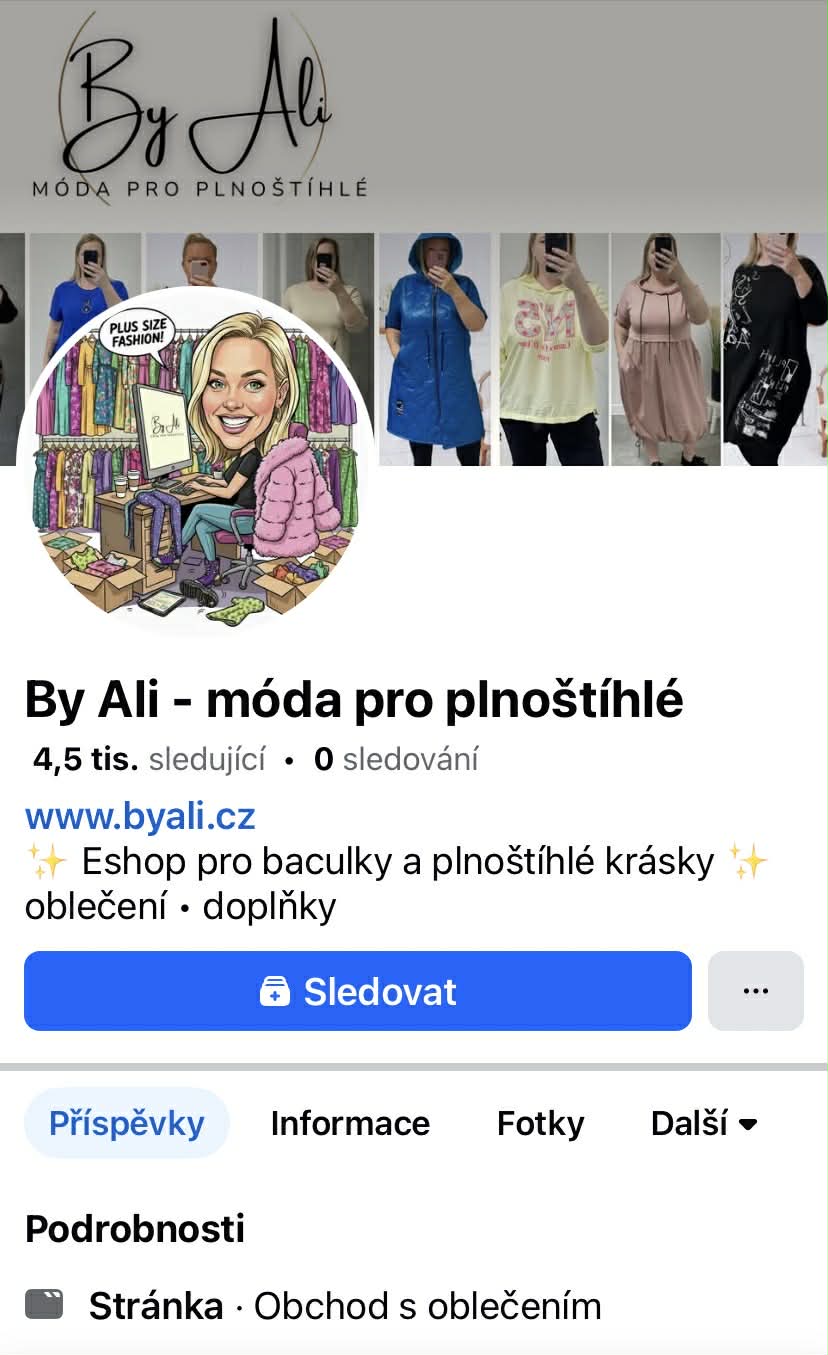The height and width of the screenshot is (1355, 828).
Task: Visit the www.byali.cz website link
Action: [x=140, y=817]
